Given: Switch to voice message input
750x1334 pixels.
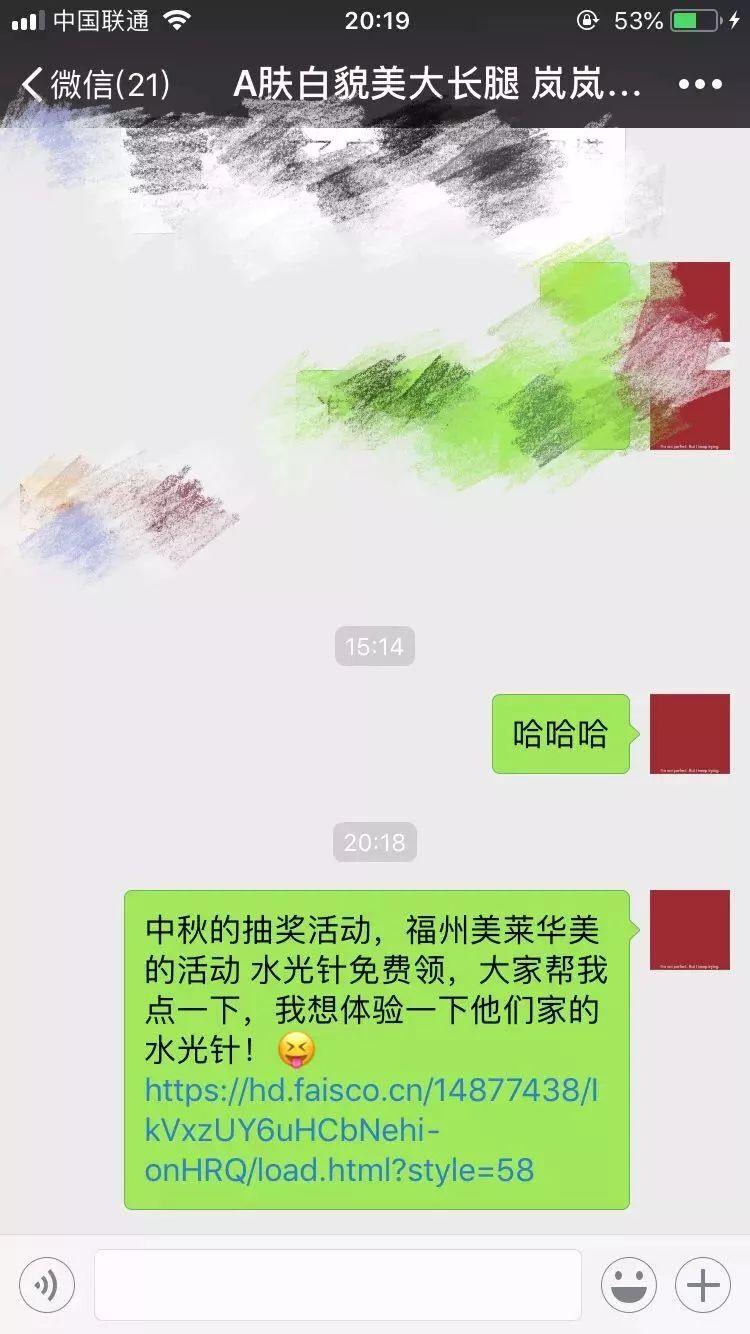Looking at the screenshot, I should 47,1285.
